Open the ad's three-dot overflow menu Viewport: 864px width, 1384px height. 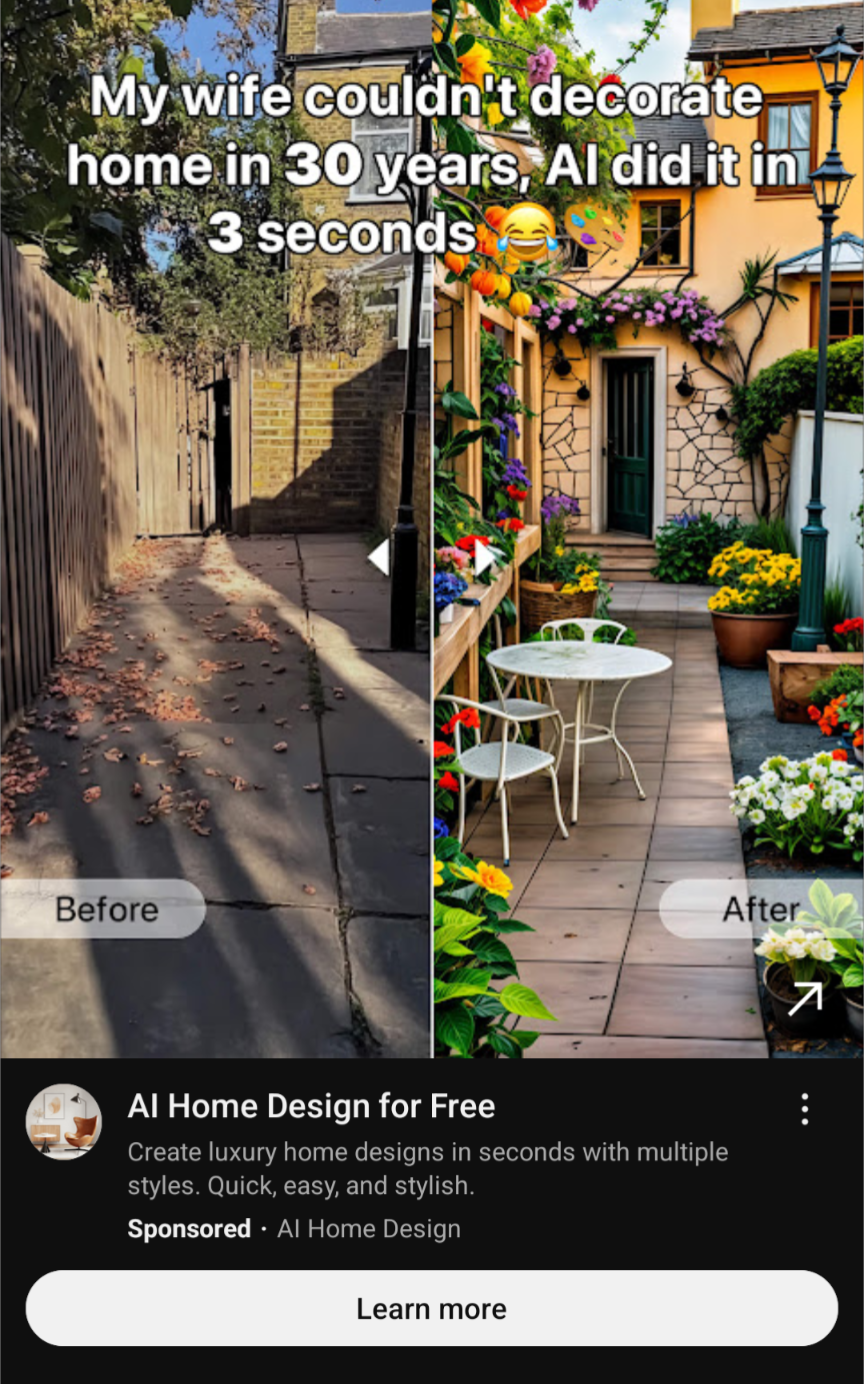click(804, 1109)
